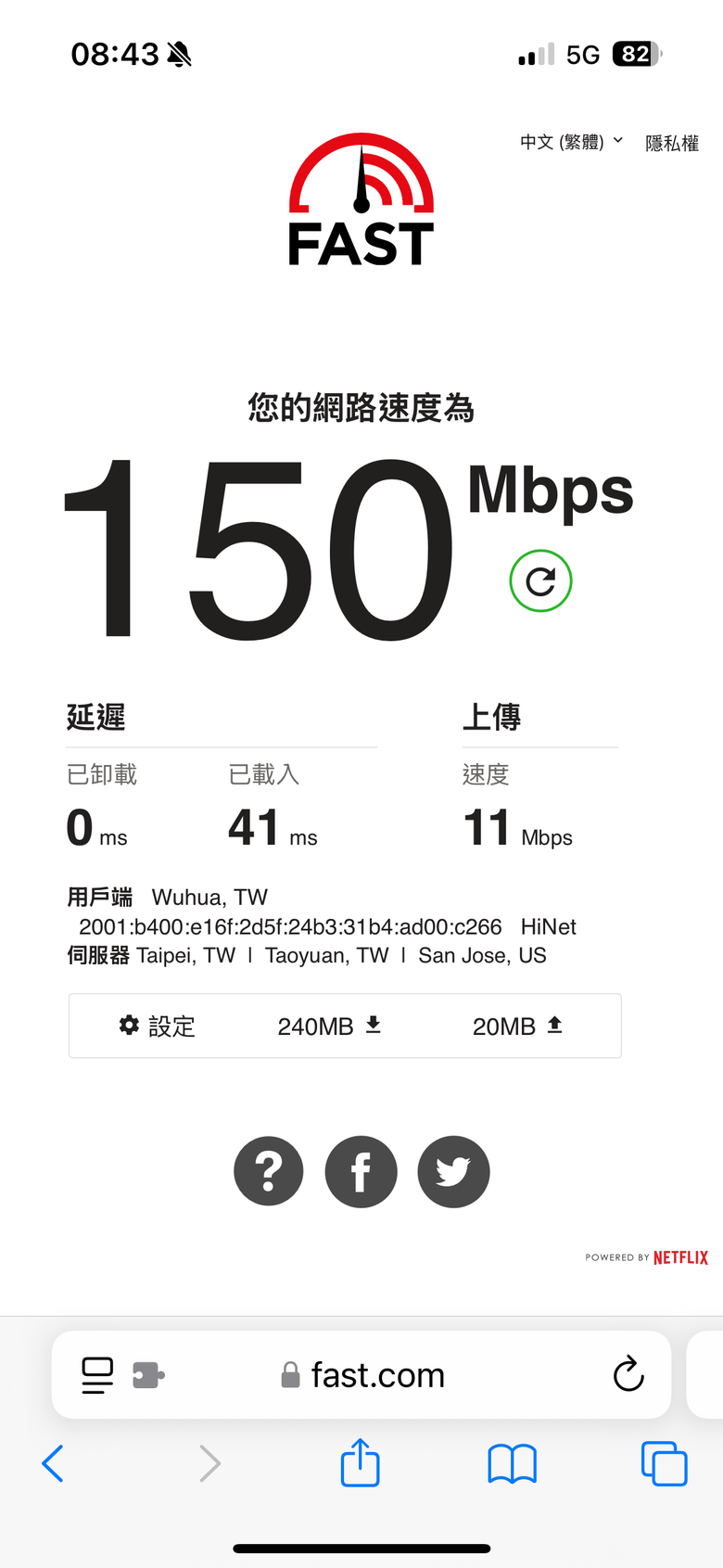723x1568 pixels.
Task: Tap the Netflix powered-by link
Action: click(647, 1257)
